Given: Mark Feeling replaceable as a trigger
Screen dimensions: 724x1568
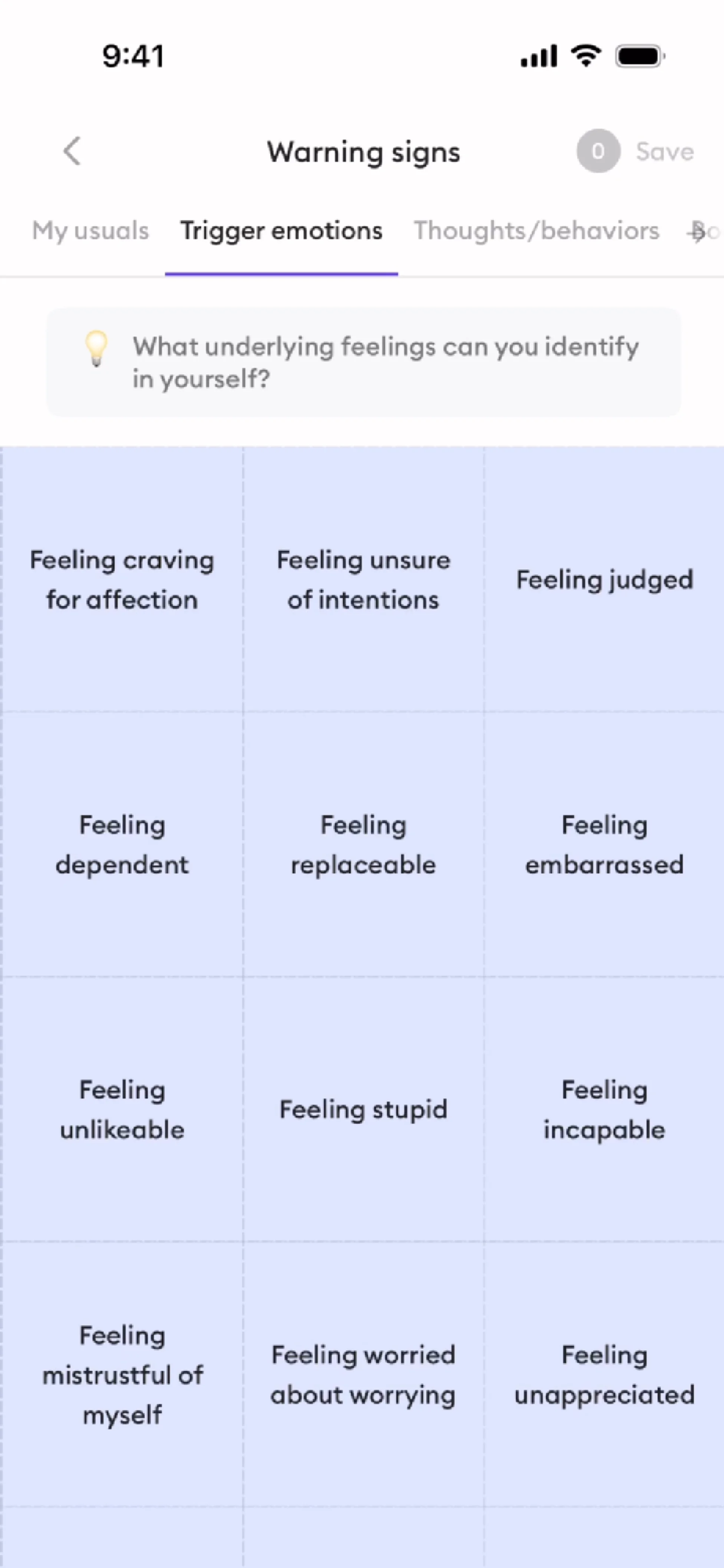Looking at the screenshot, I should click(x=364, y=844).
